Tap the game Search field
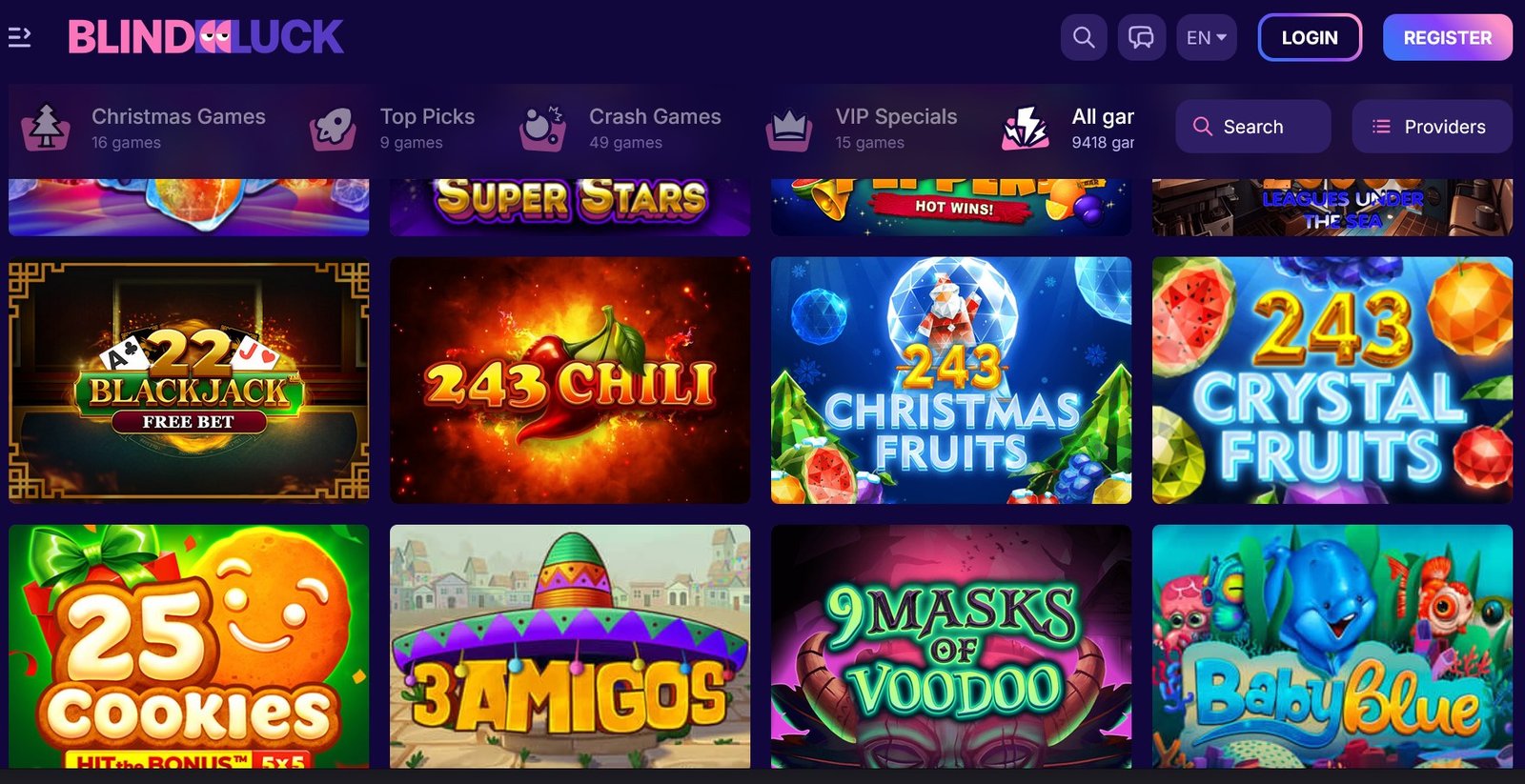The width and height of the screenshot is (1525, 784). click(1252, 127)
